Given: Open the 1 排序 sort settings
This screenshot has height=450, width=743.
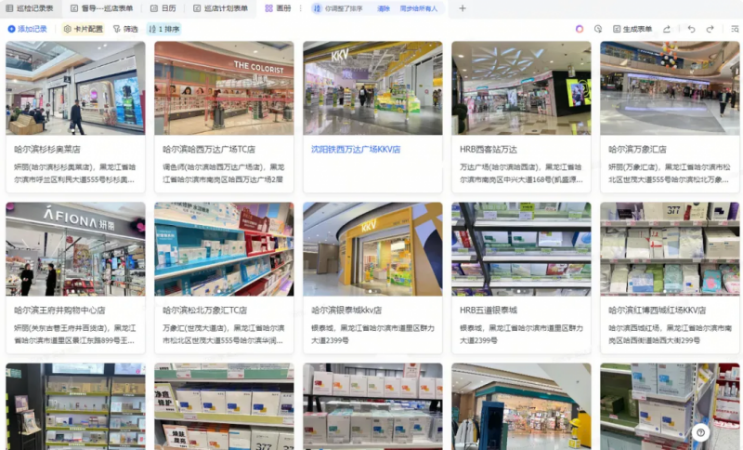Looking at the screenshot, I should (165, 29).
